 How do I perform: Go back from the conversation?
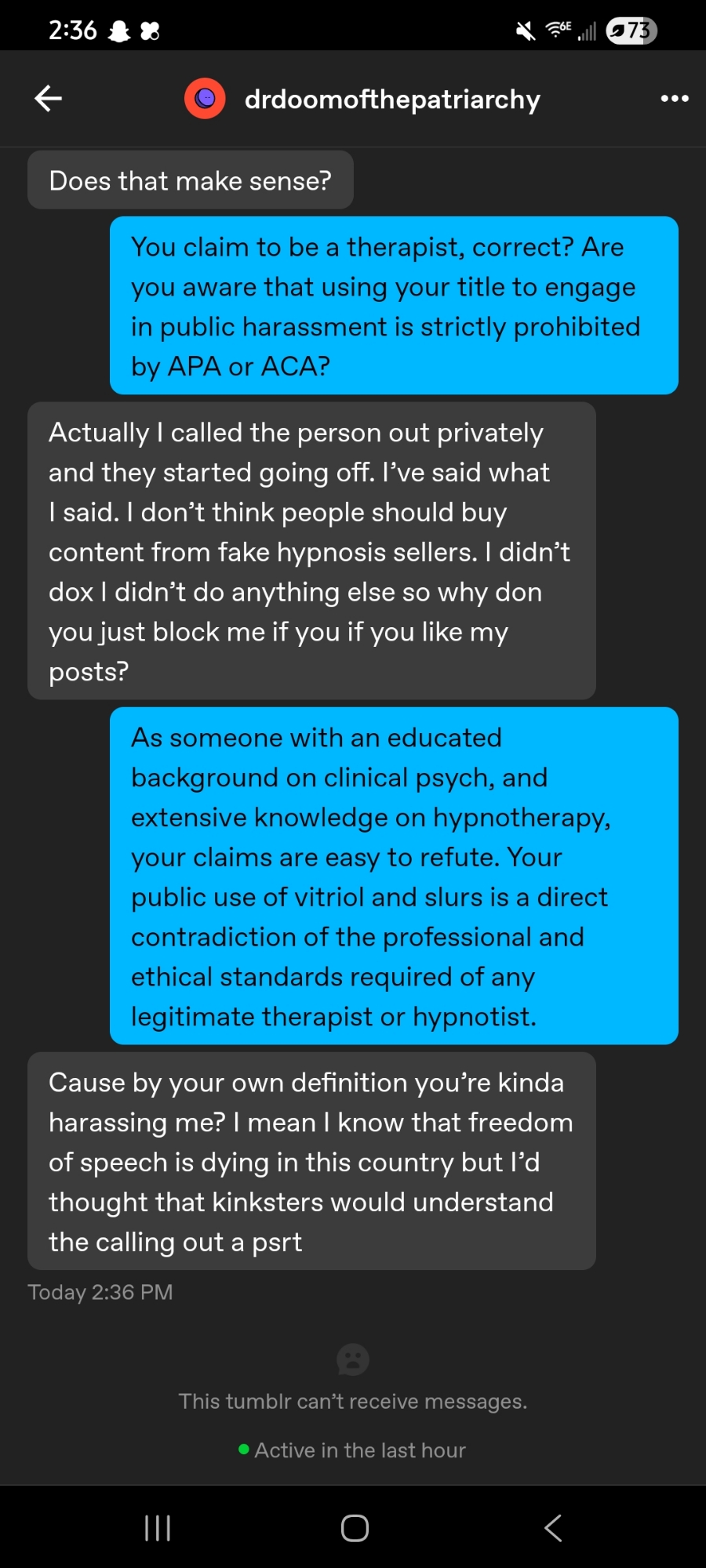(49, 99)
